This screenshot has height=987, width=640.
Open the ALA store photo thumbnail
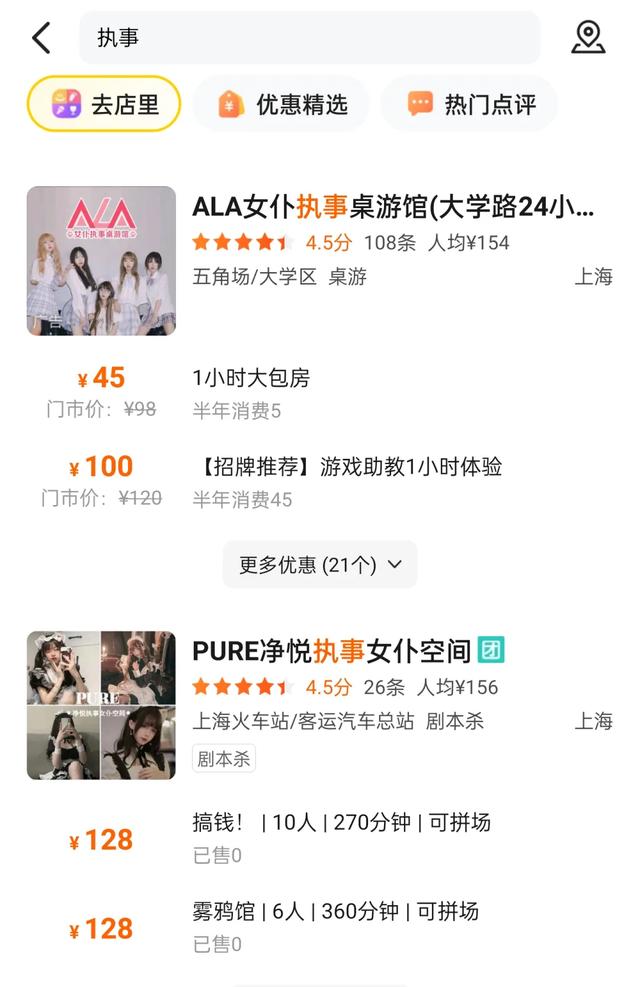pyautogui.click(x=101, y=261)
